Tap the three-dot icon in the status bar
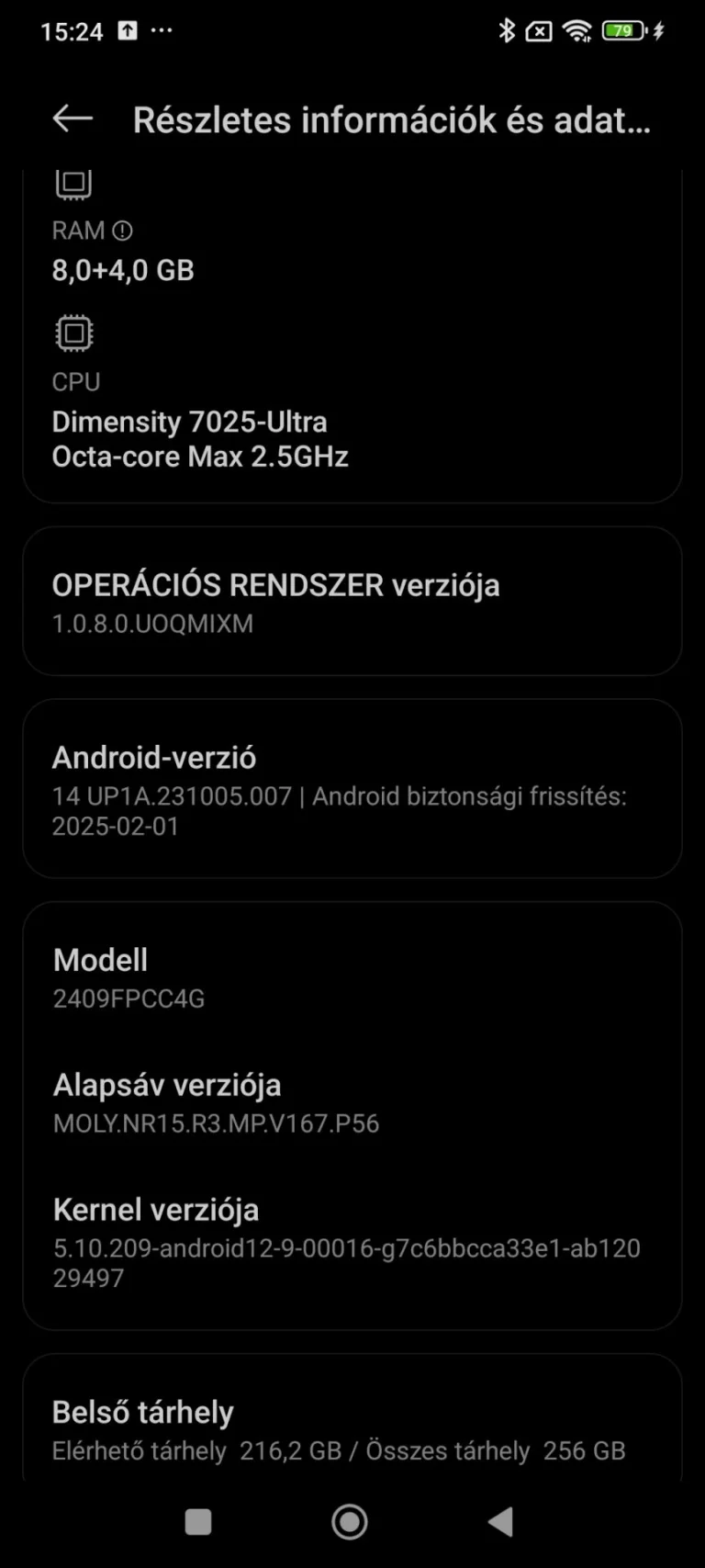 (x=161, y=30)
